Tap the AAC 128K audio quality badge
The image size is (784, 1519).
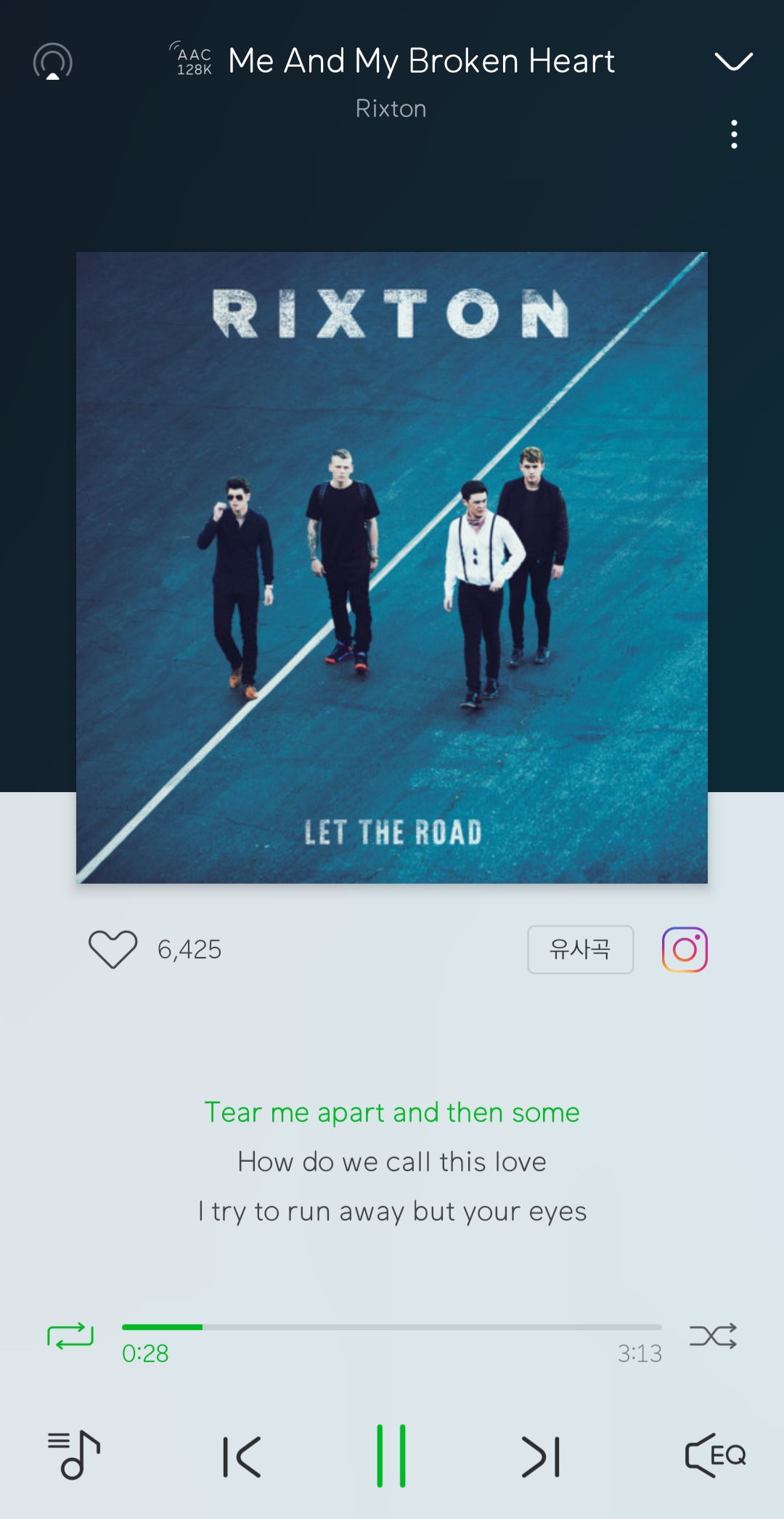coord(192,60)
